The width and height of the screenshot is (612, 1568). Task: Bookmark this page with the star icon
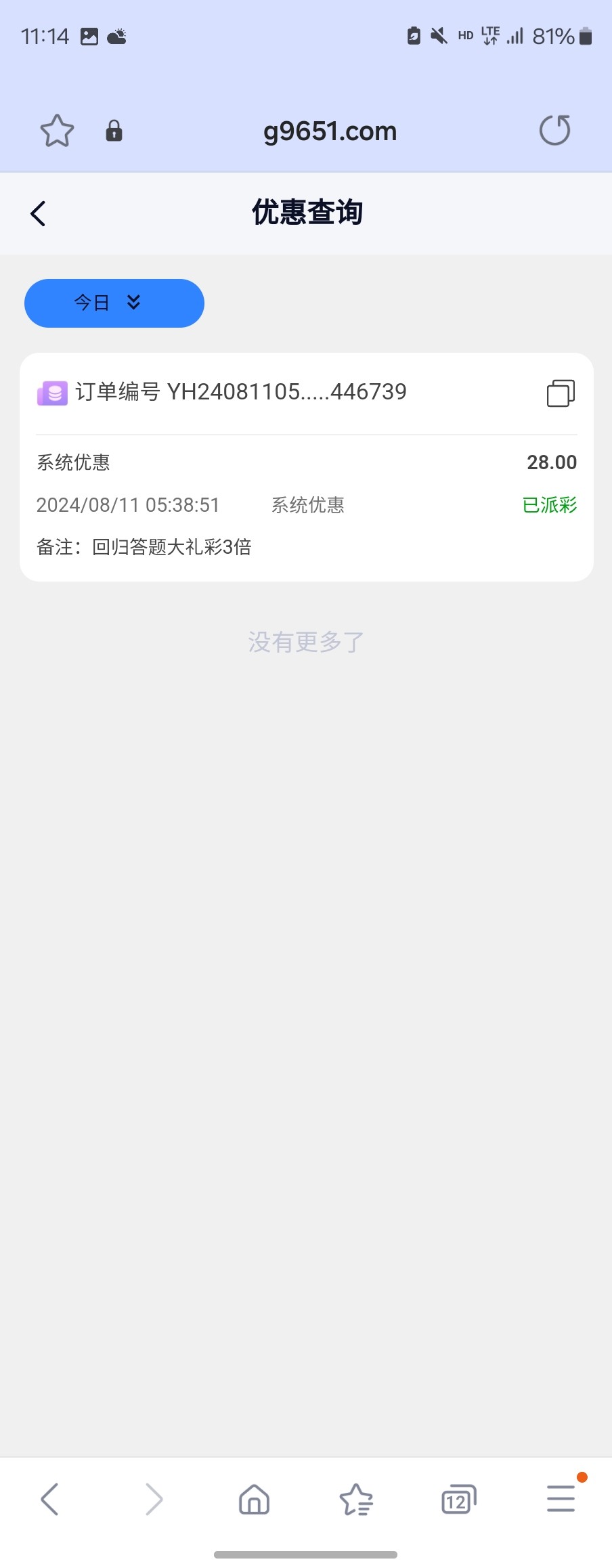(x=57, y=131)
